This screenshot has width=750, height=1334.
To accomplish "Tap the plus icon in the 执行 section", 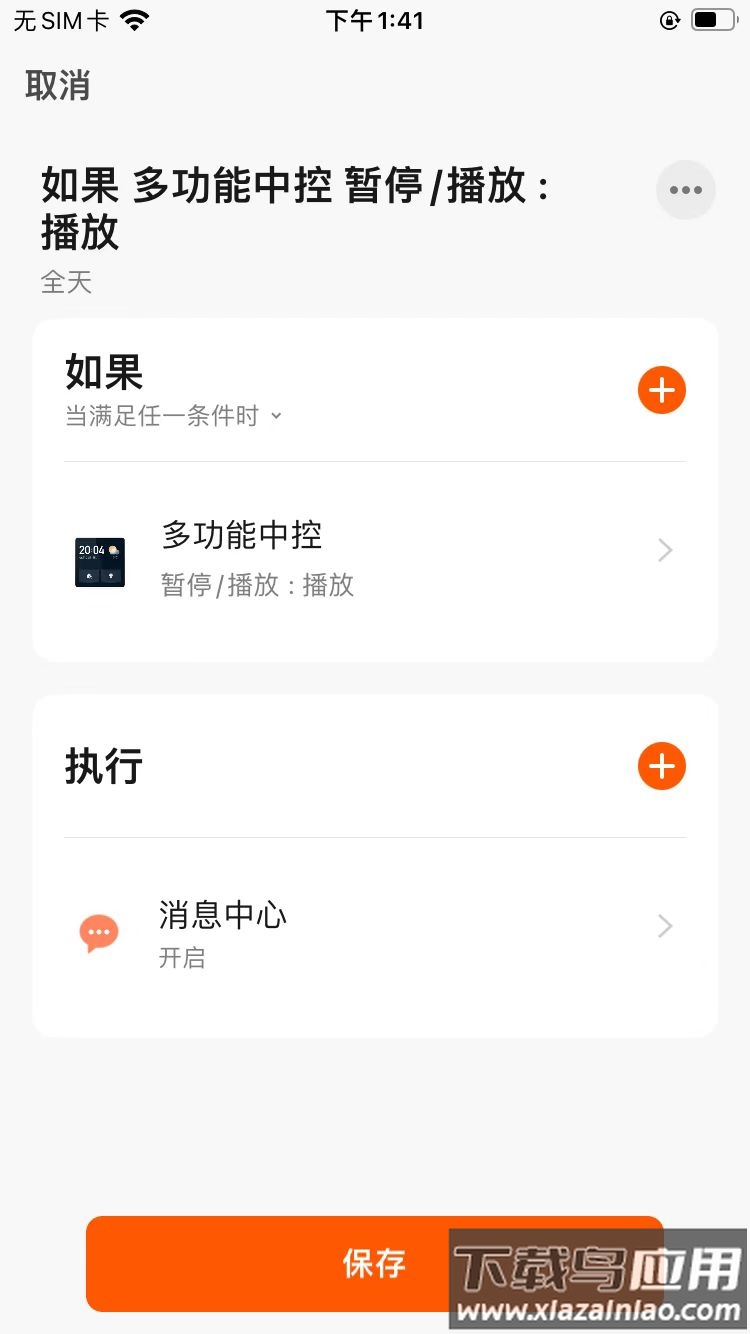I will [661, 766].
